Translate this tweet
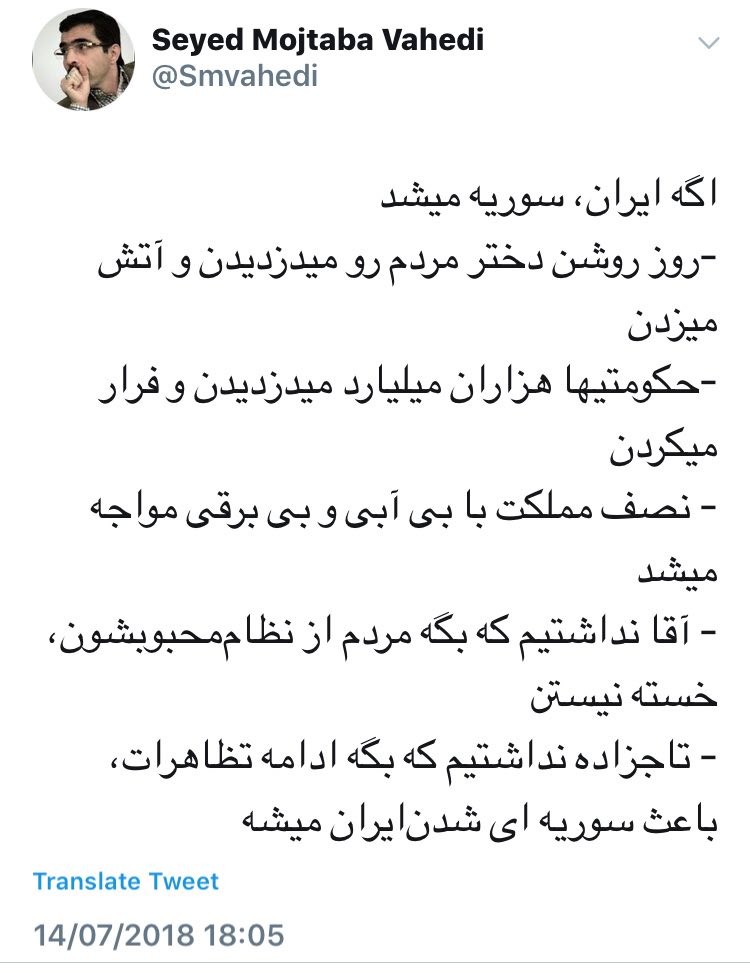750x973 pixels. [126, 882]
